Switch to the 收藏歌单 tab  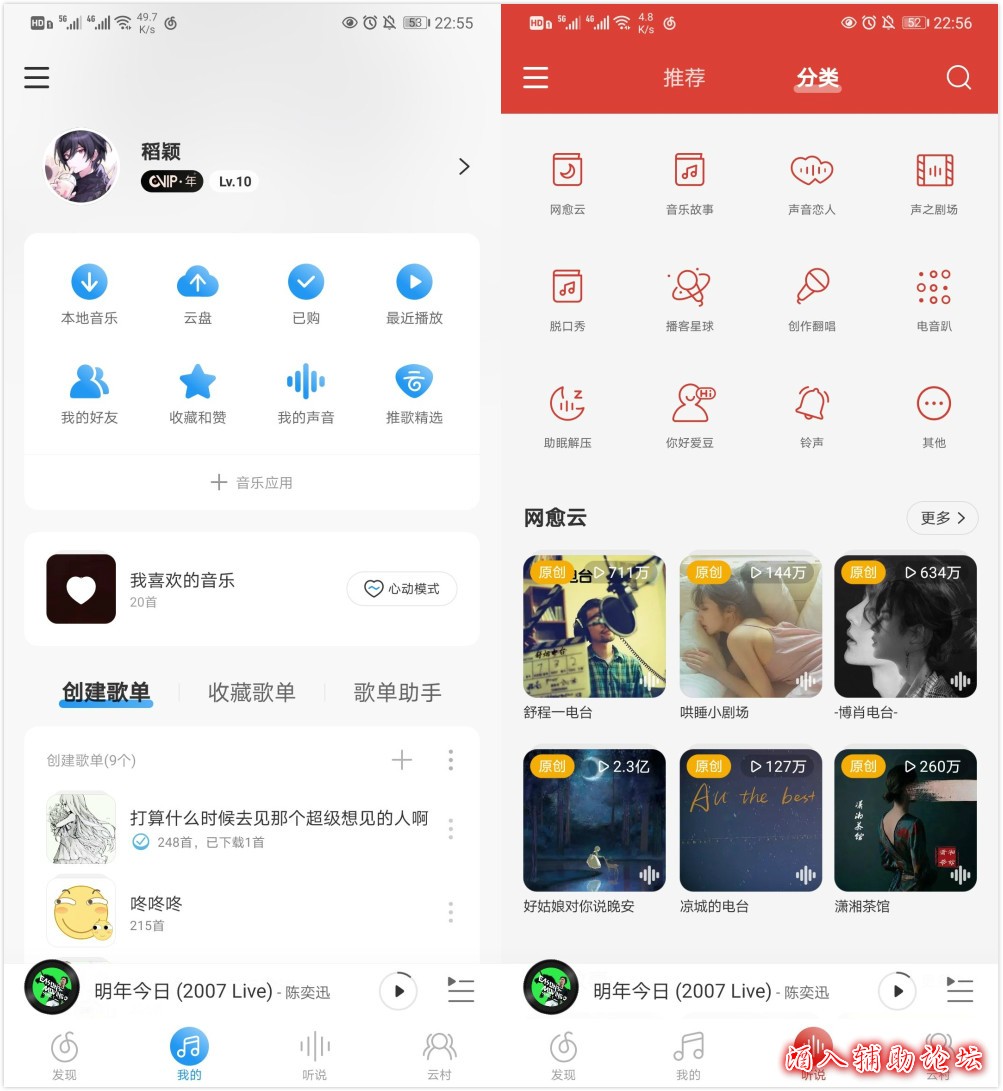(x=251, y=692)
